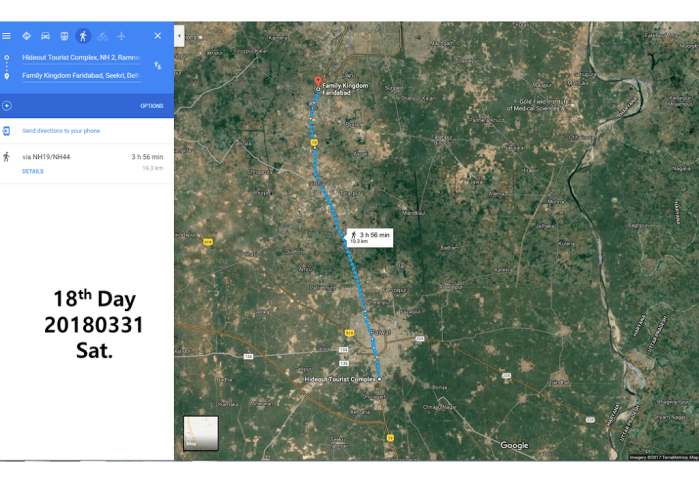This screenshot has height=483, width=699.
Task: Open the hamburger menu
Action: [x=7, y=36]
